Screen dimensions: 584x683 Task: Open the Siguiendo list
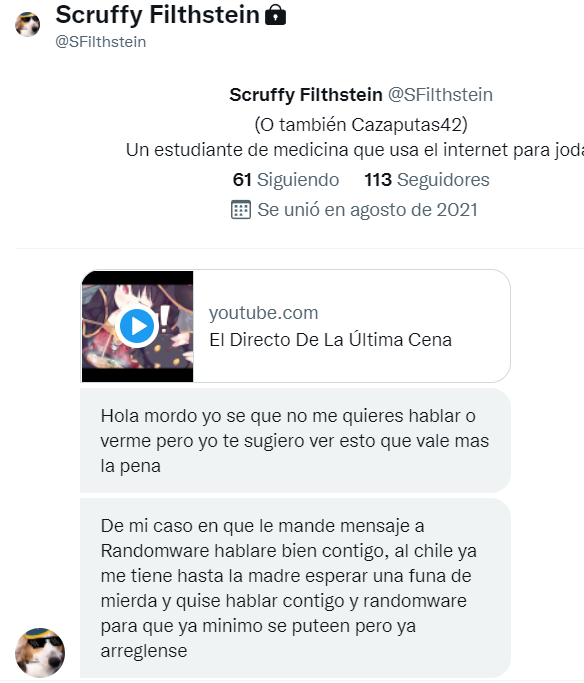[286, 179]
